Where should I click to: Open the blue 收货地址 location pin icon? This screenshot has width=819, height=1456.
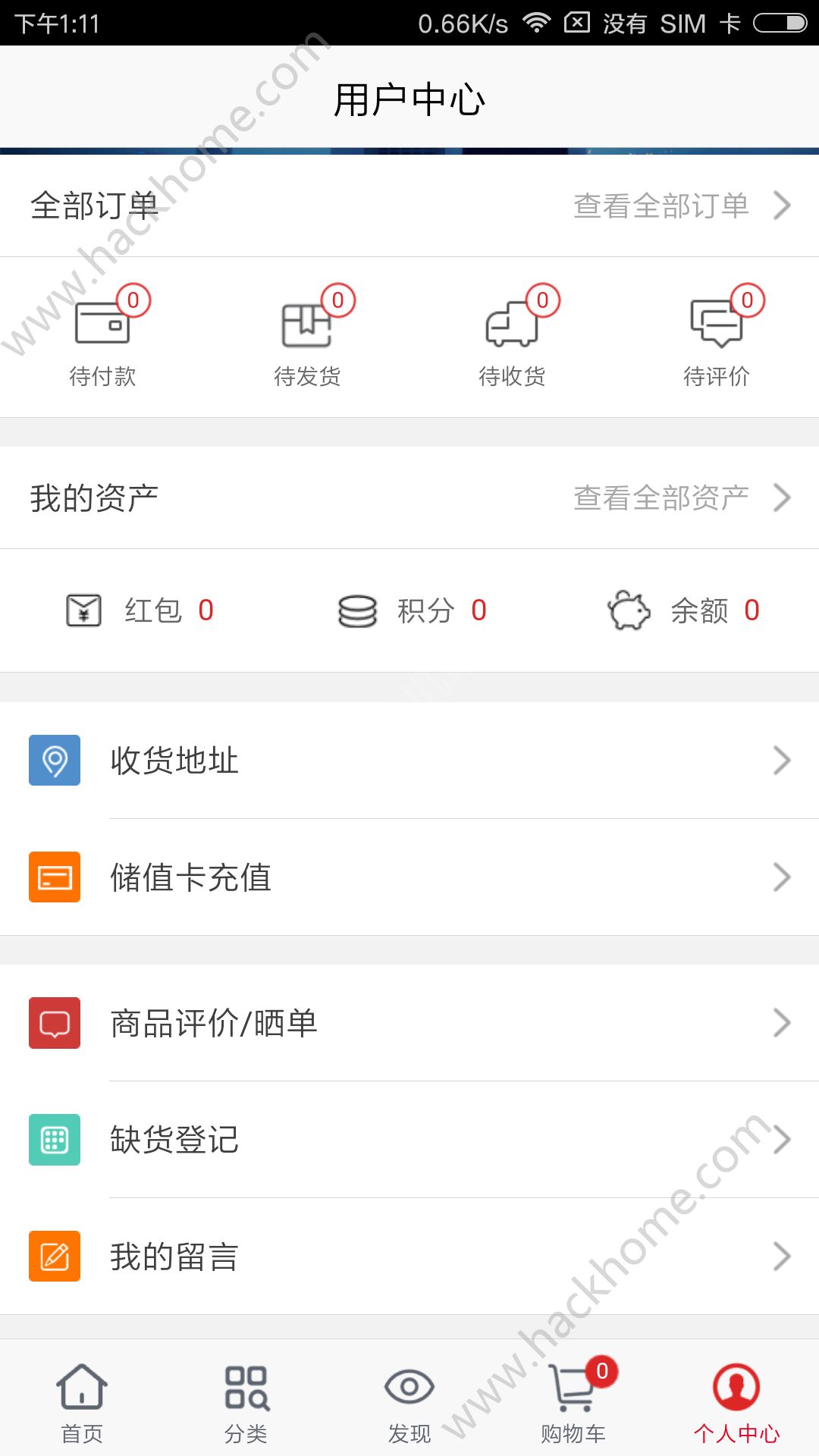pyautogui.click(x=54, y=761)
